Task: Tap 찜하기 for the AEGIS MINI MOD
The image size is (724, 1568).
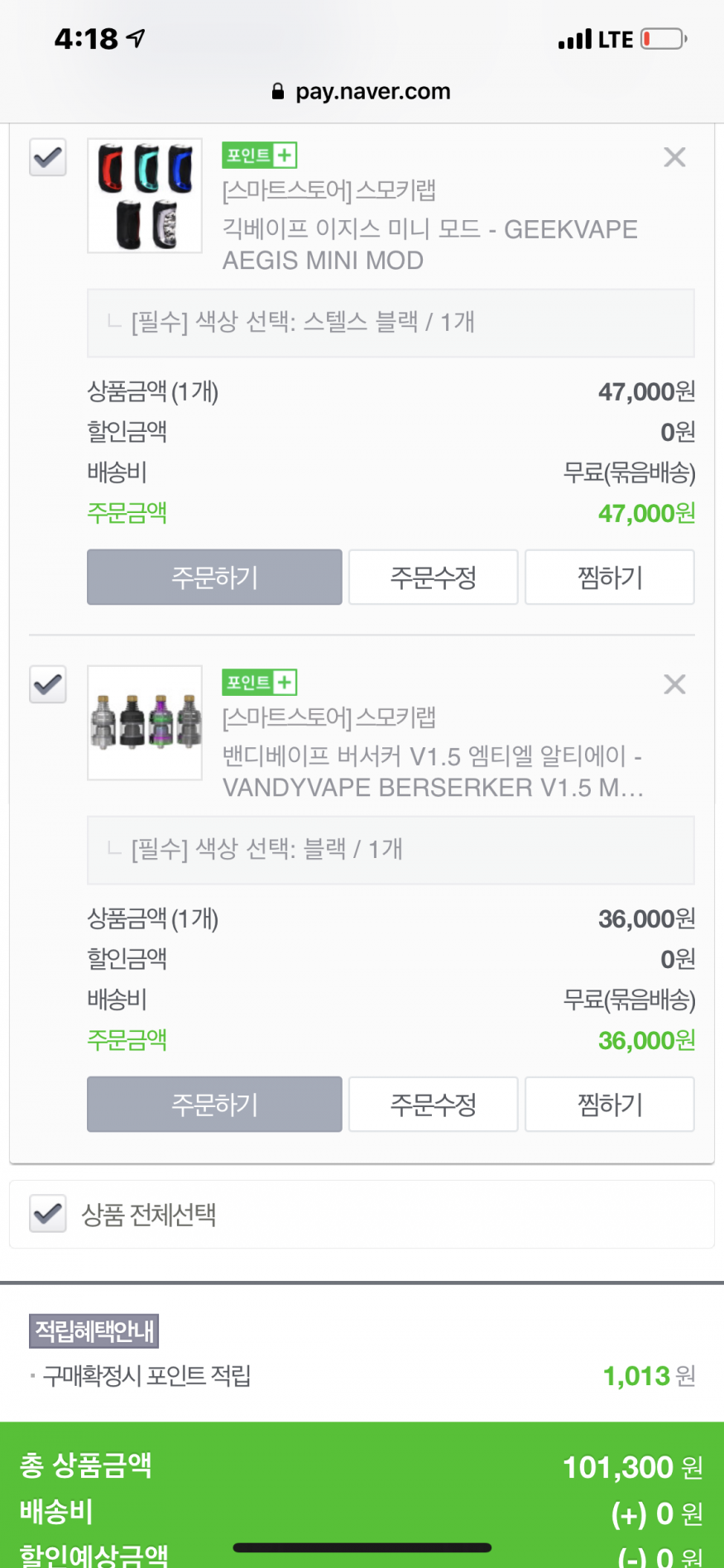Action: click(610, 577)
